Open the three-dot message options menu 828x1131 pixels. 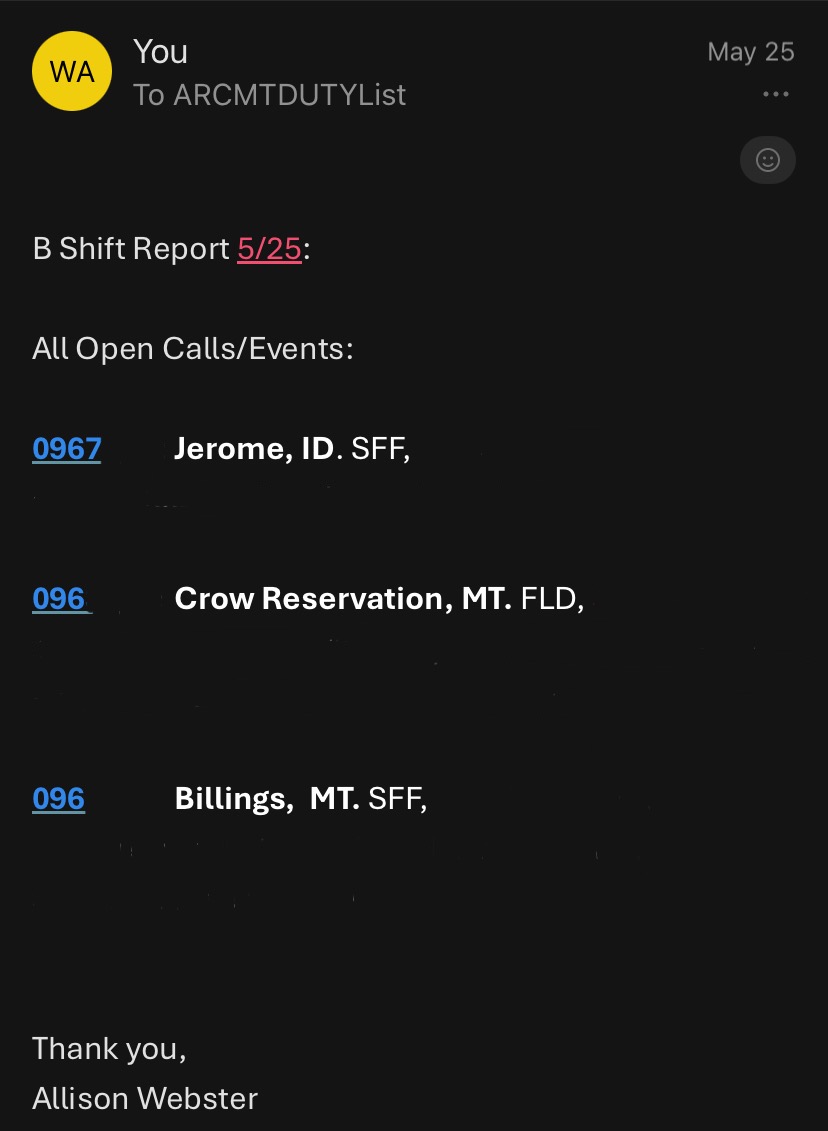[x=776, y=94]
